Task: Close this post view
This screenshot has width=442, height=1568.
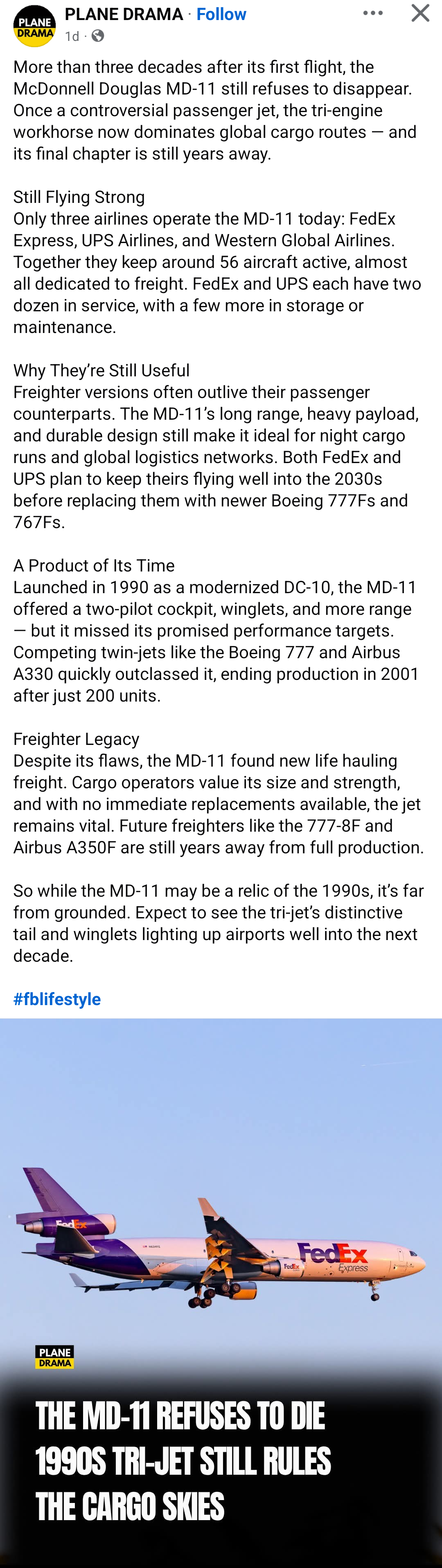Action: coord(420,13)
